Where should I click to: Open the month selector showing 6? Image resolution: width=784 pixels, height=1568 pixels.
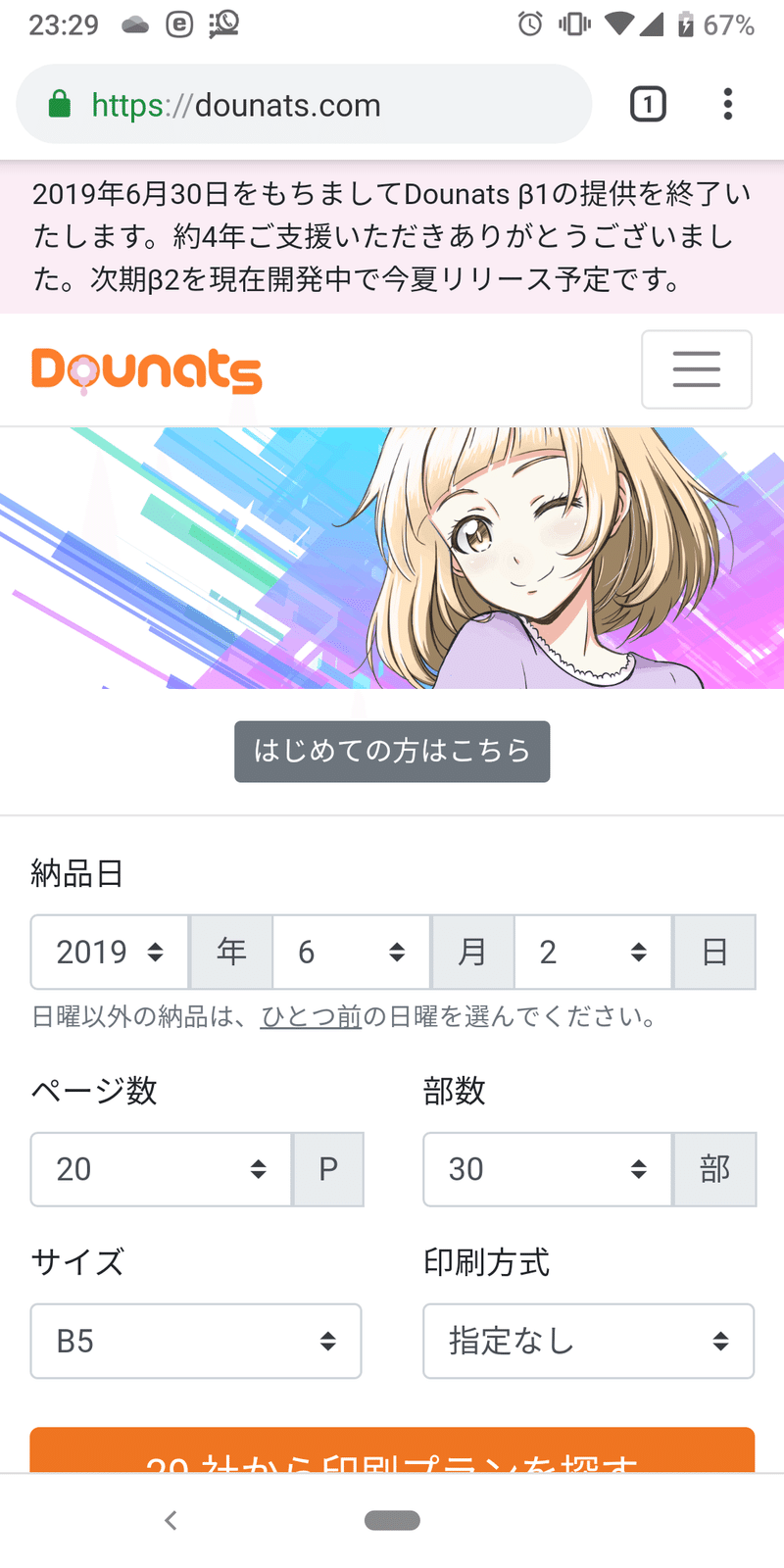[x=351, y=952]
